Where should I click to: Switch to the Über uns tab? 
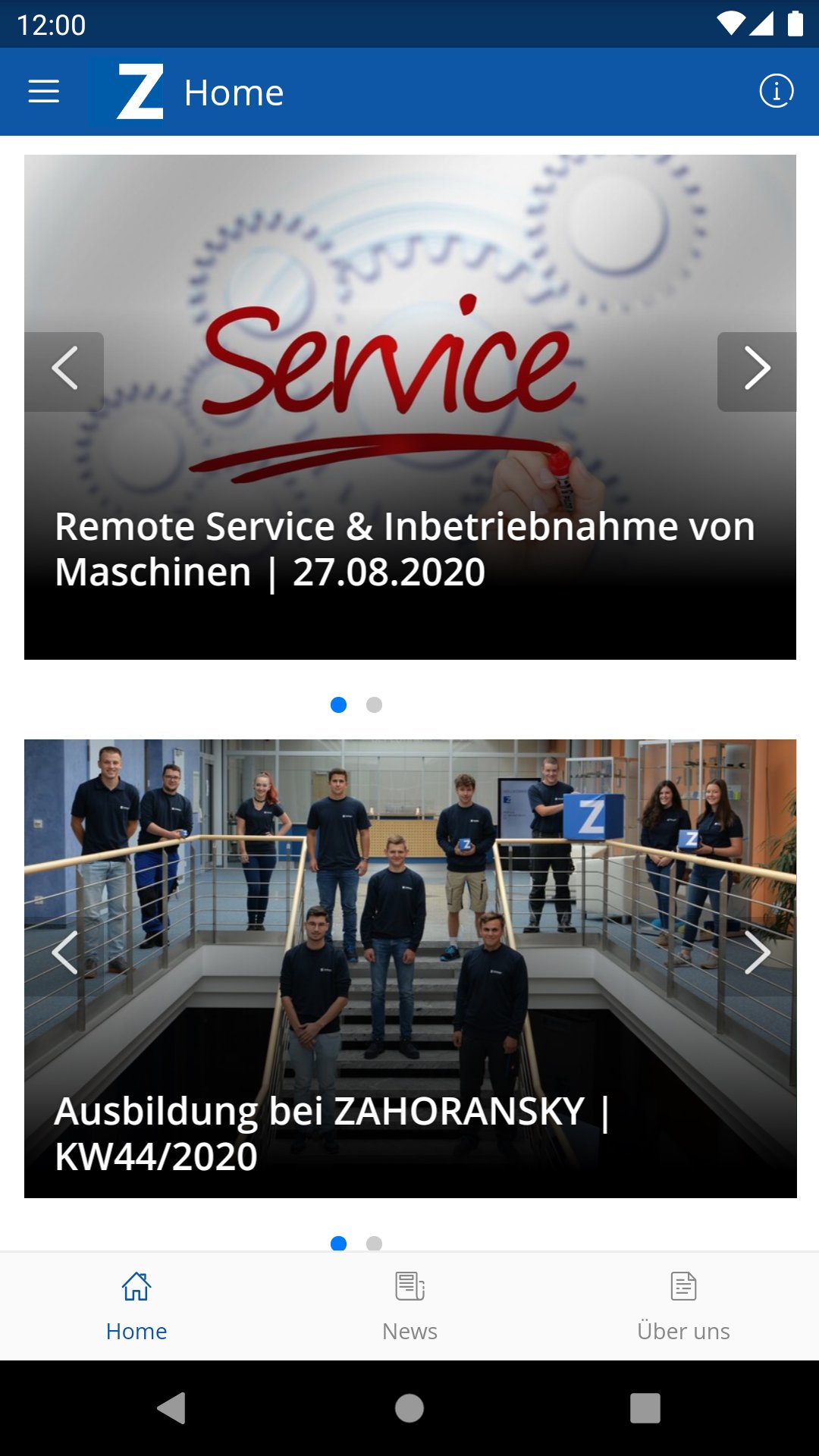click(682, 1306)
